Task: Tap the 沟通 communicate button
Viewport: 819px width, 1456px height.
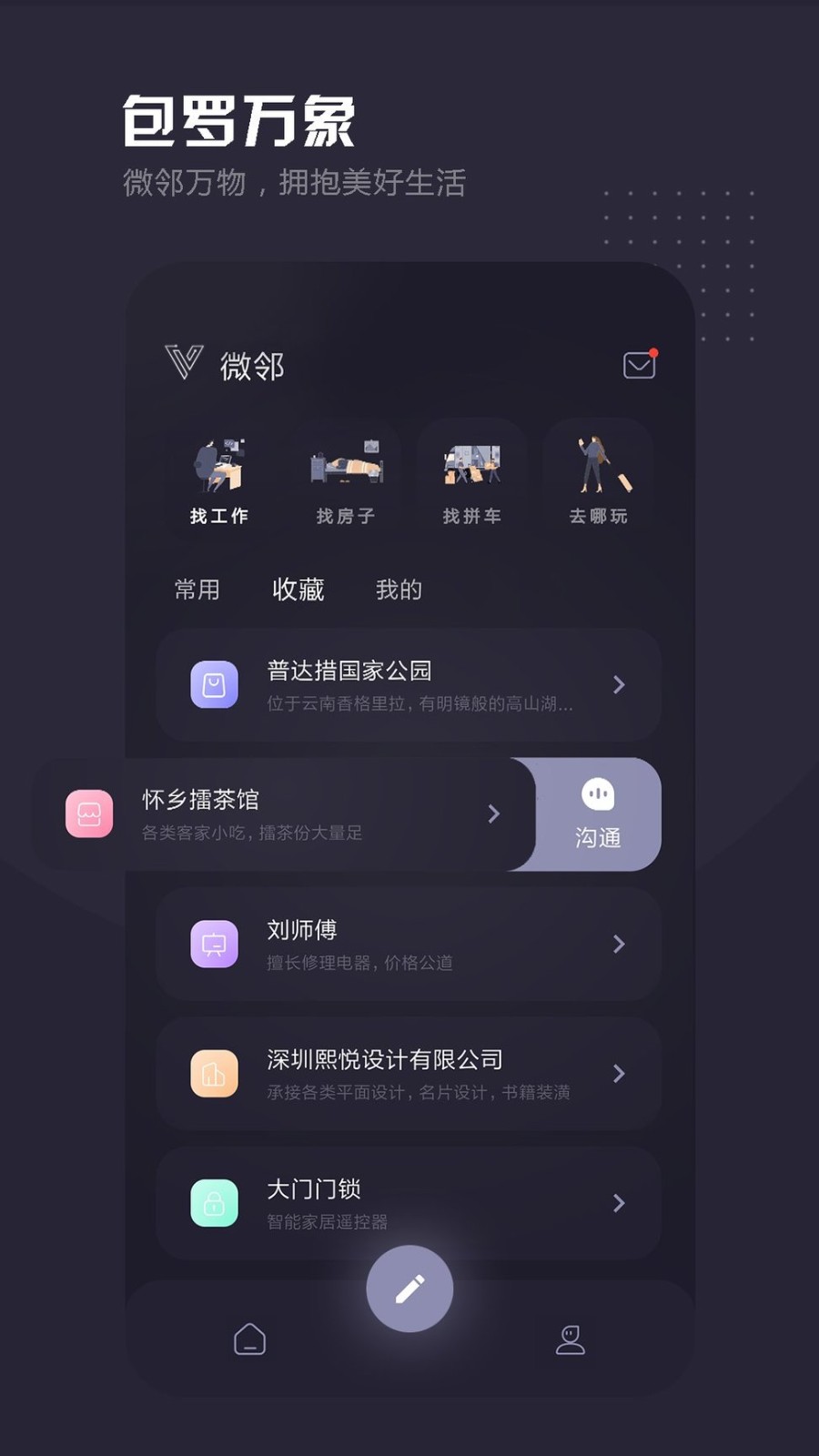Action: pyautogui.click(x=596, y=814)
